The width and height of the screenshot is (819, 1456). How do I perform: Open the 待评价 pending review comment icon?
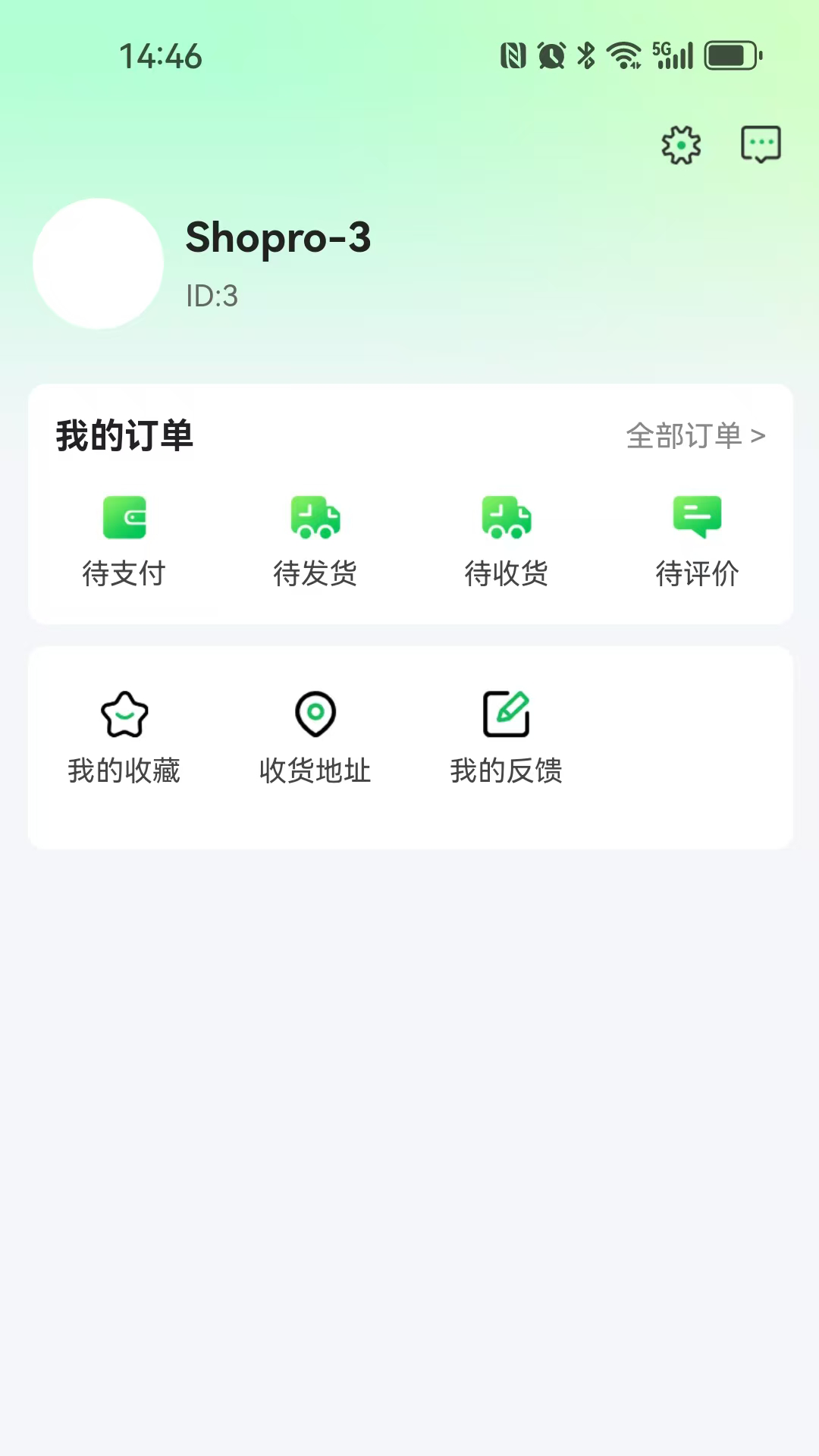pyautogui.click(x=698, y=519)
